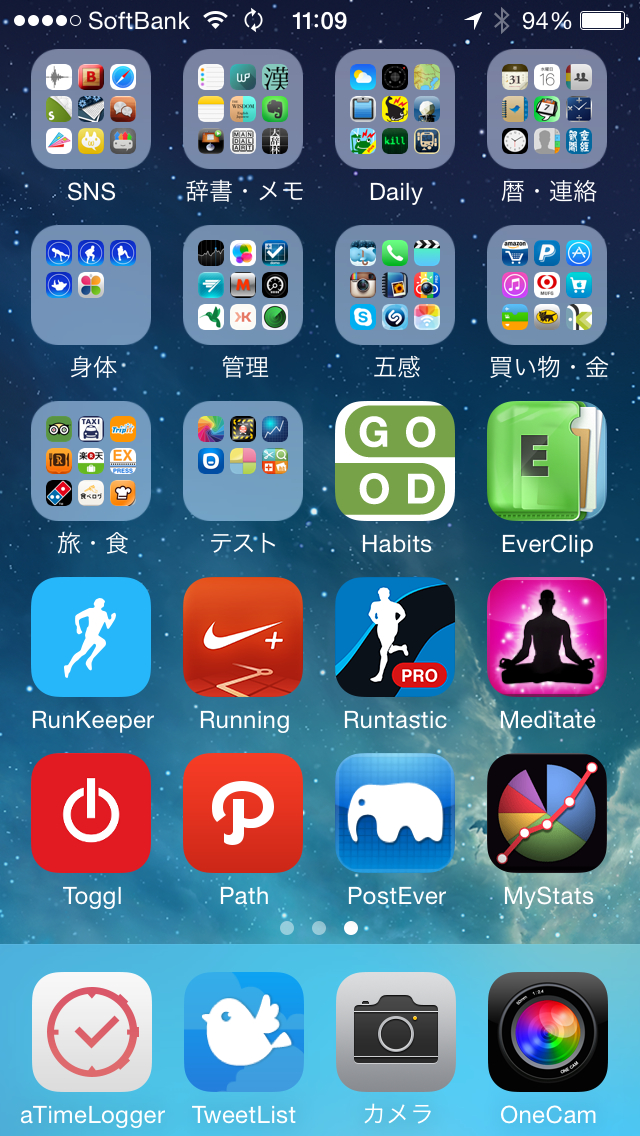Open the Daily folder

click(x=395, y=109)
